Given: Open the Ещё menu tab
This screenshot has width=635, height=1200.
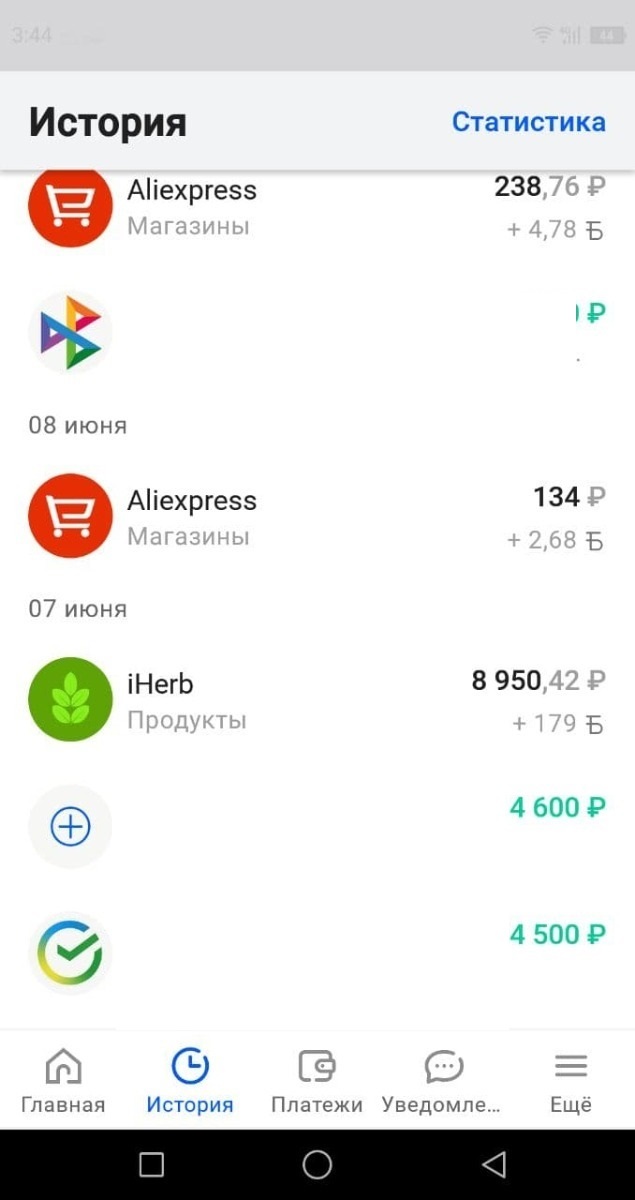Looking at the screenshot, I should tap(571, 1082).
